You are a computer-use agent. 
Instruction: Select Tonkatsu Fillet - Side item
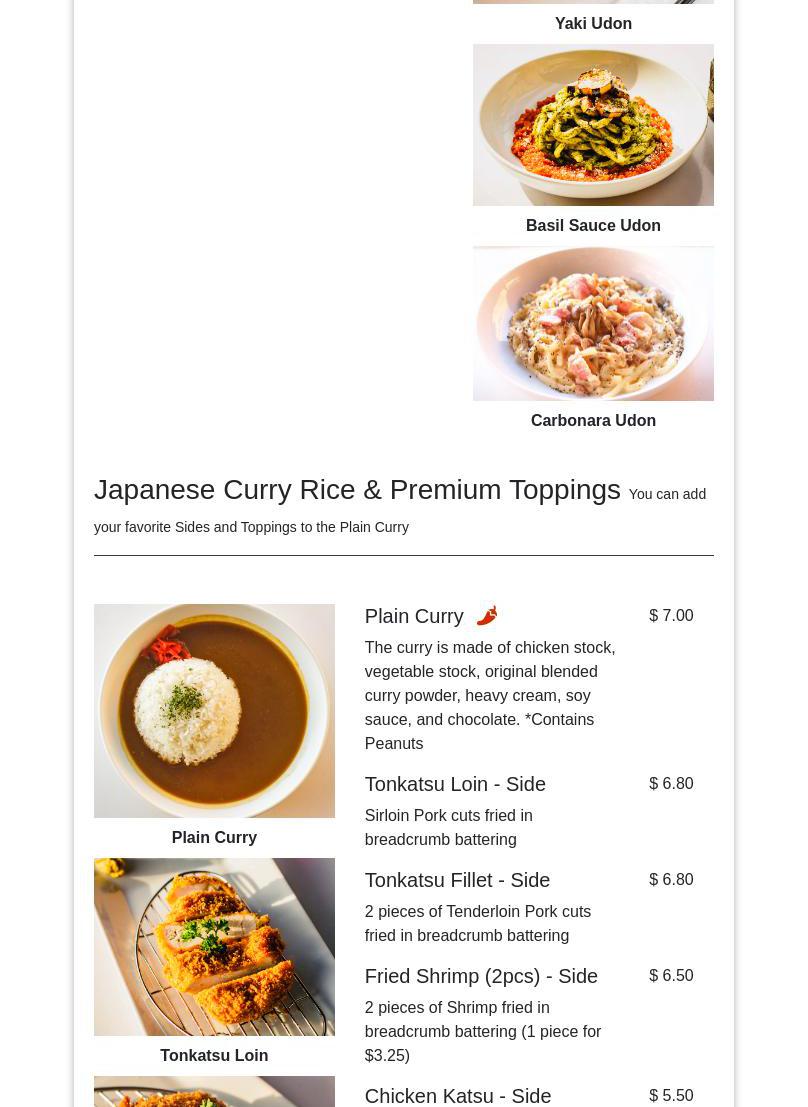457,880
